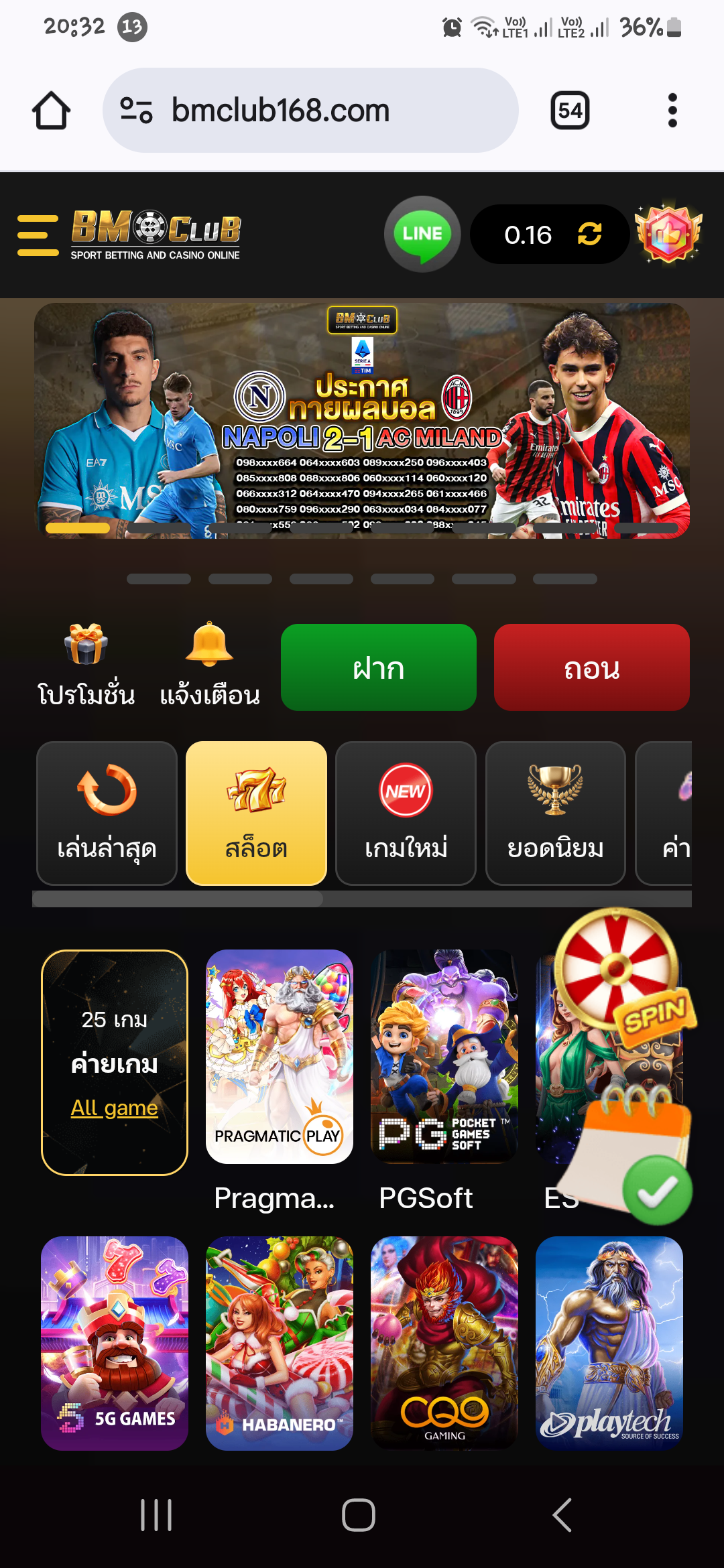This screenshot has height=1568, width=724.
Task: Contact support via the LINE button
Action: [x=422, y=234]
